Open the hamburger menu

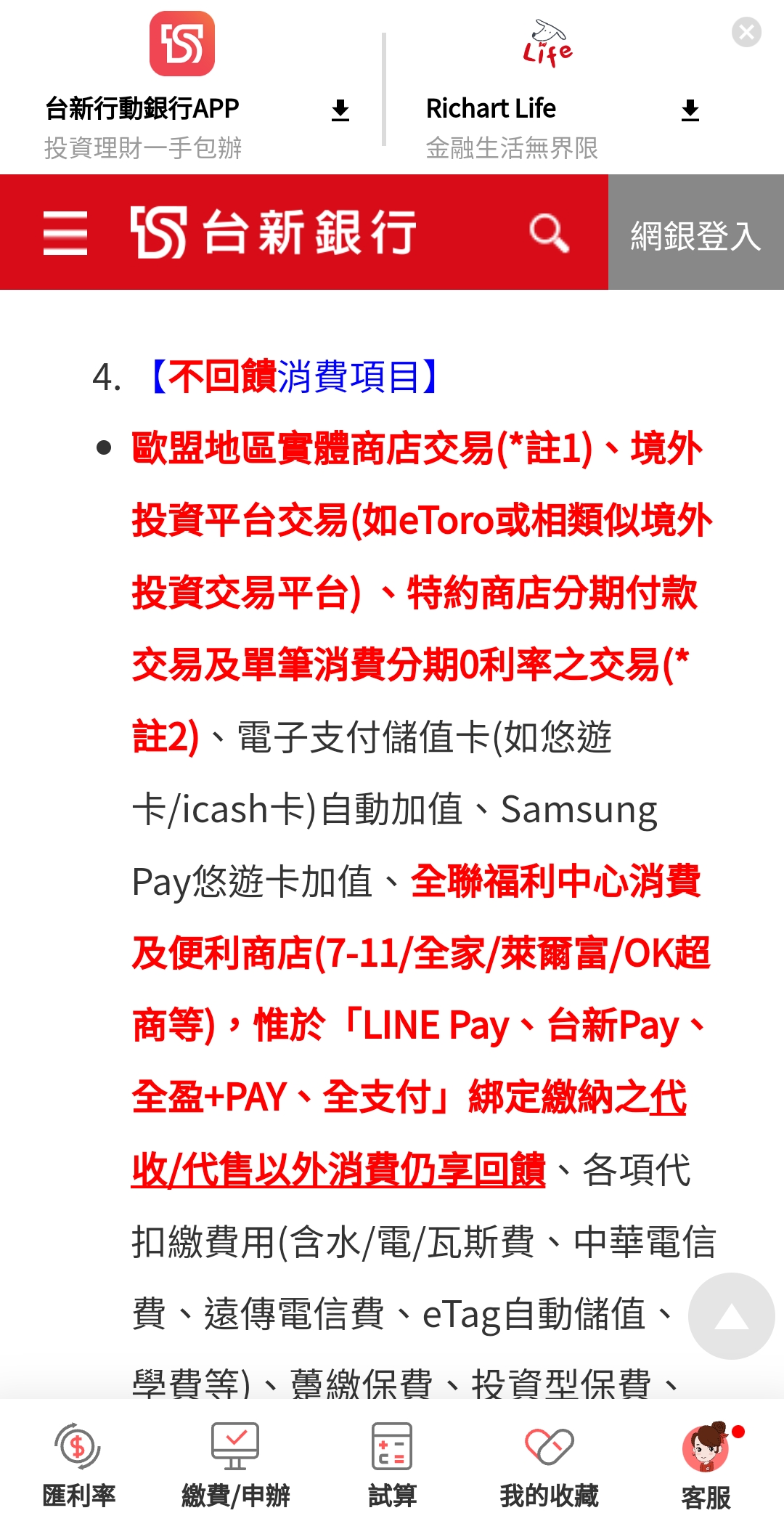pos(65,233)
